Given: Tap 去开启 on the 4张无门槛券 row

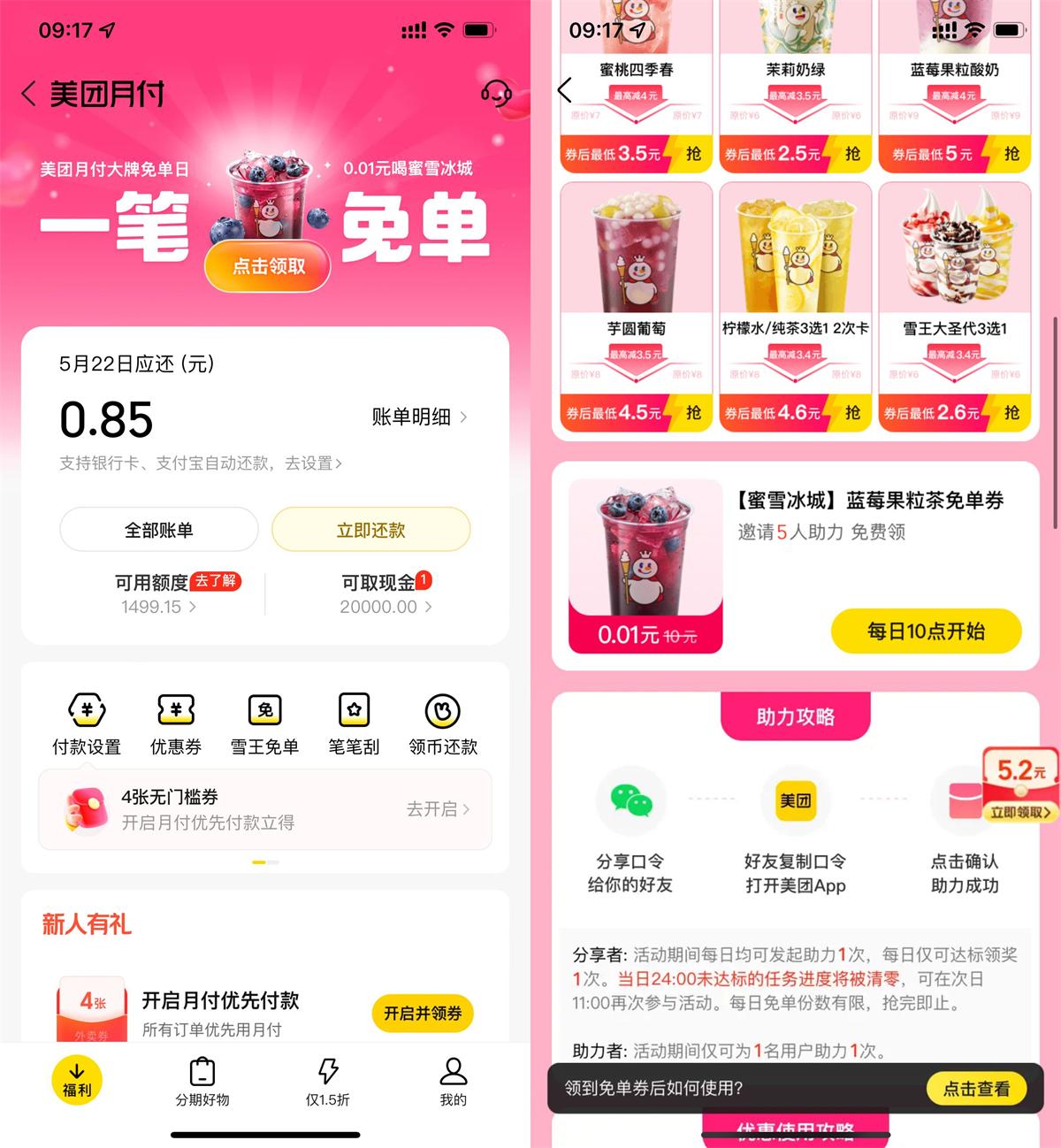Looking at the screenshot, I should click(438, 808).
